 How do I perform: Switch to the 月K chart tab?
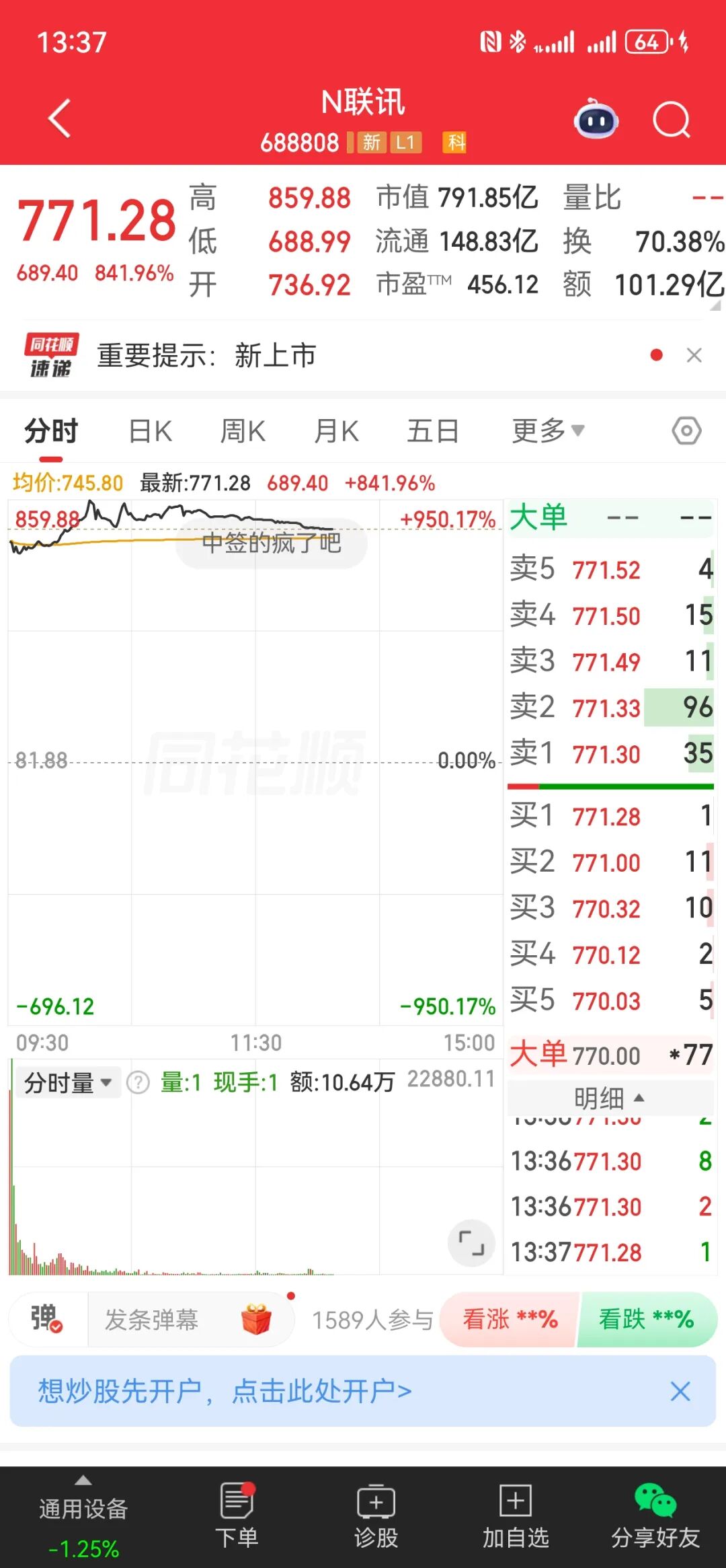pos(336,431)
